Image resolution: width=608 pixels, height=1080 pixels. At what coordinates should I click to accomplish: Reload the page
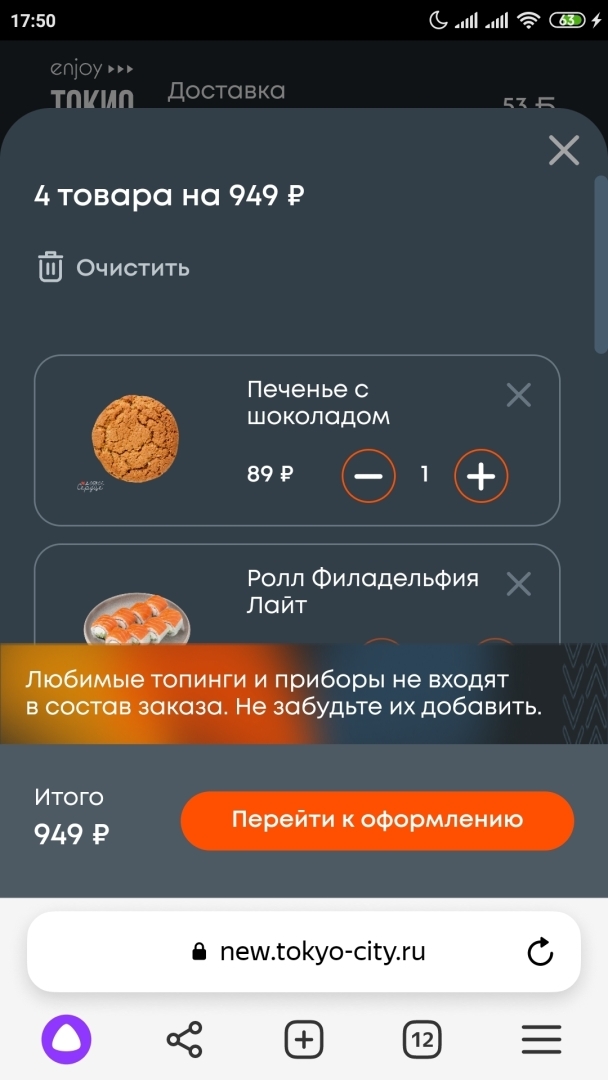tap(540, 952)
